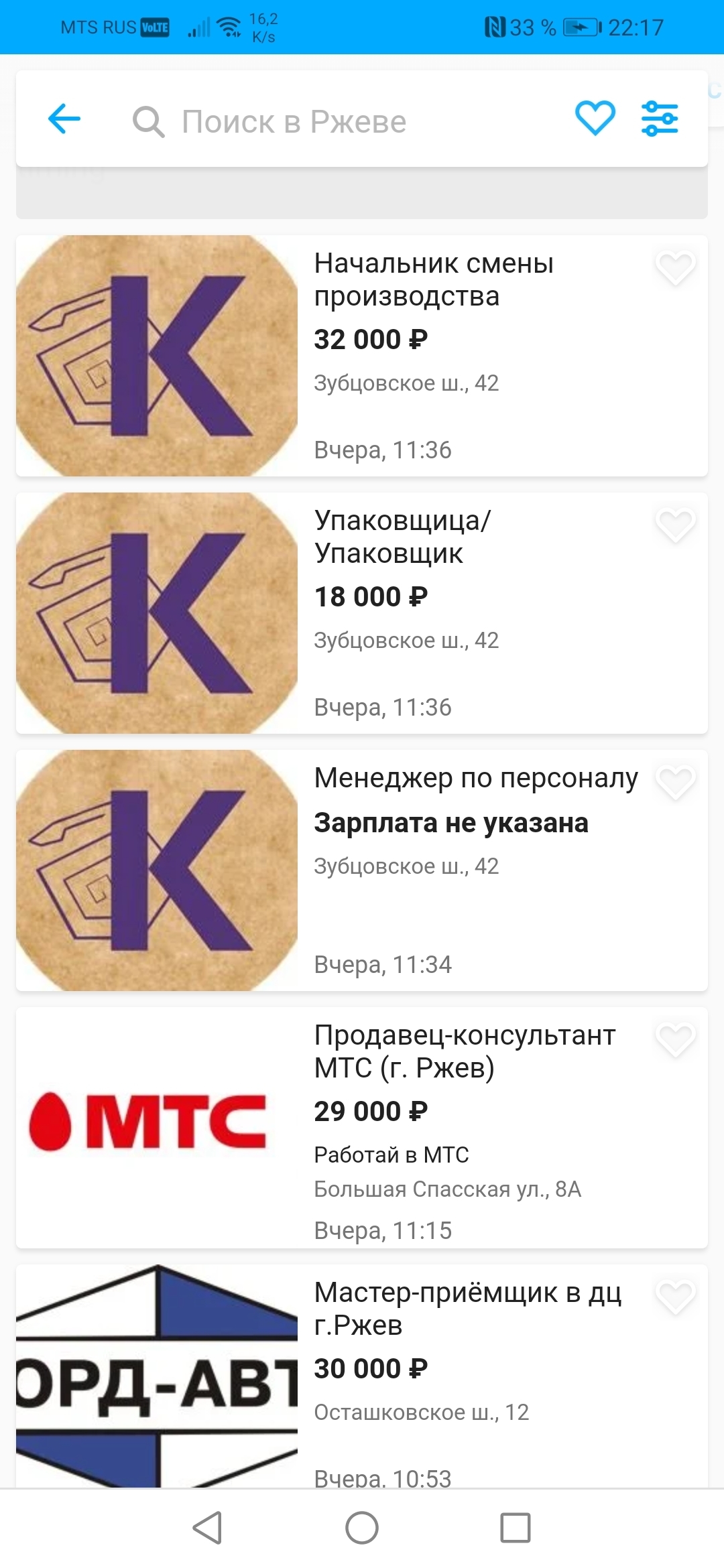This screenshot has width=724, height=1568.
Task: Tap the system home button
Action: [362, 1528]
